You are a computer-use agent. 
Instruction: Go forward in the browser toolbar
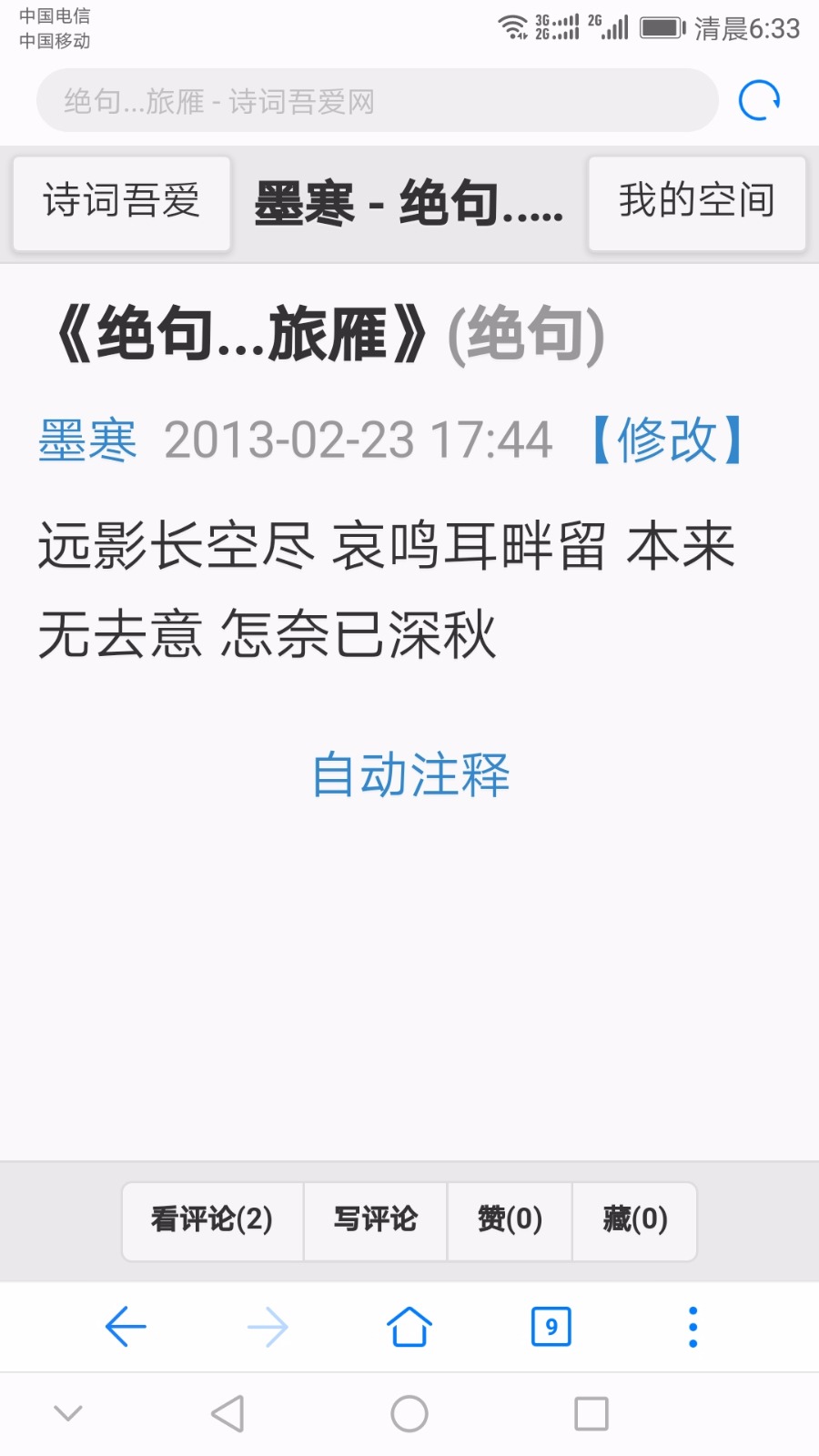point(268,1327)
